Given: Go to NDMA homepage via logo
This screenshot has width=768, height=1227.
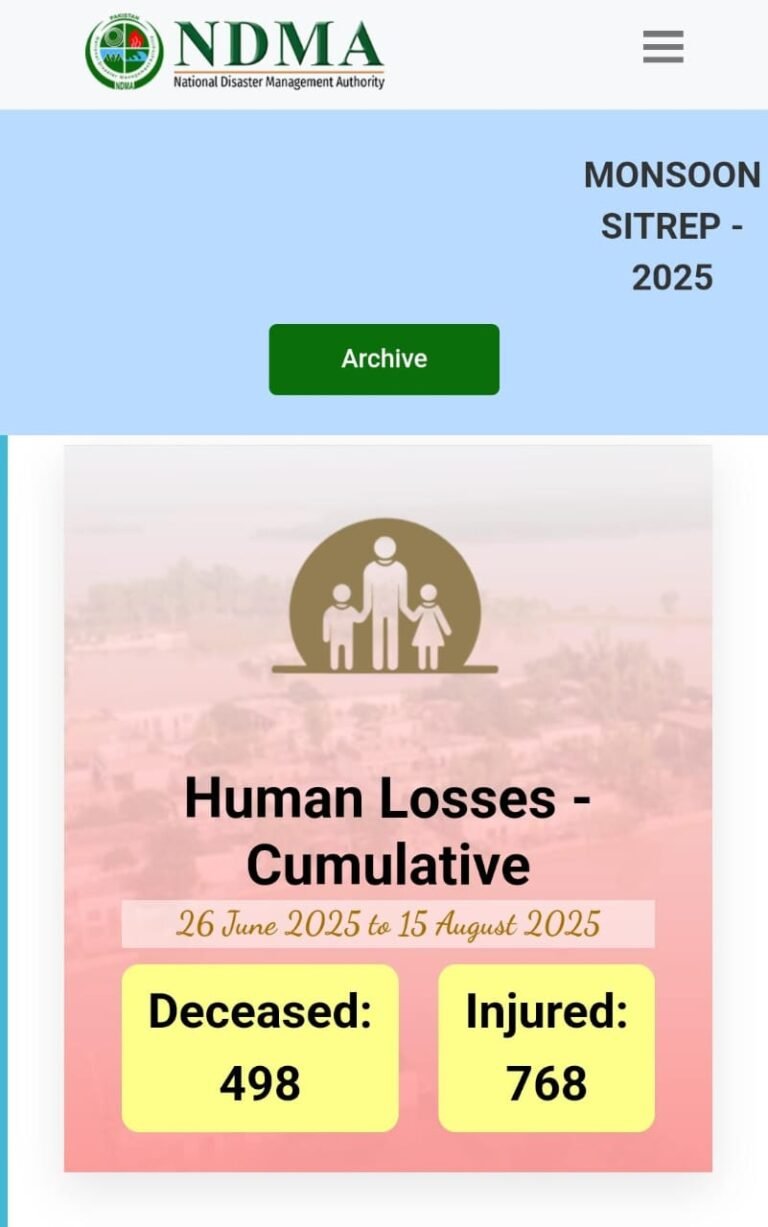Looking at the screenshot, I should point(235,53).
